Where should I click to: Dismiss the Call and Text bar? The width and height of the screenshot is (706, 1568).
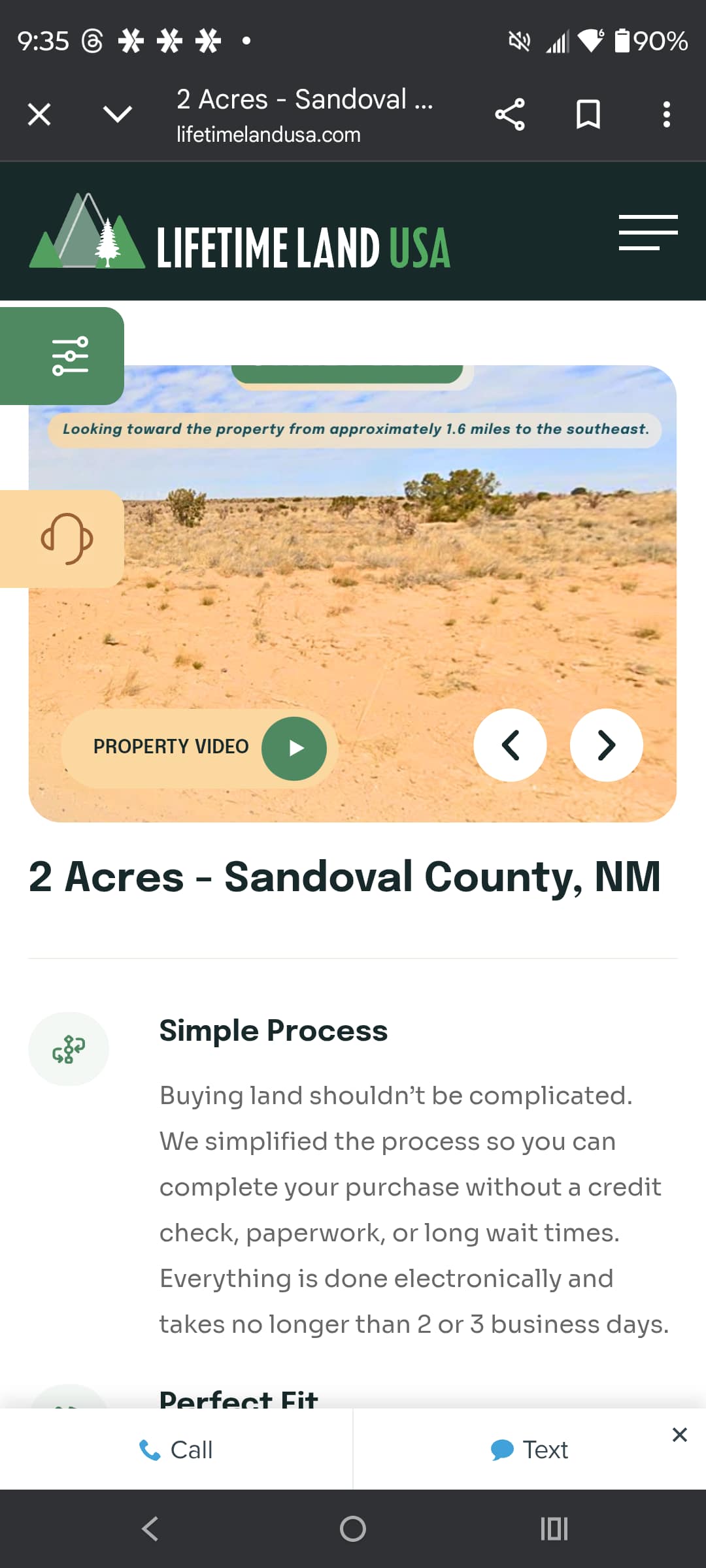[x=680, y=1435]
